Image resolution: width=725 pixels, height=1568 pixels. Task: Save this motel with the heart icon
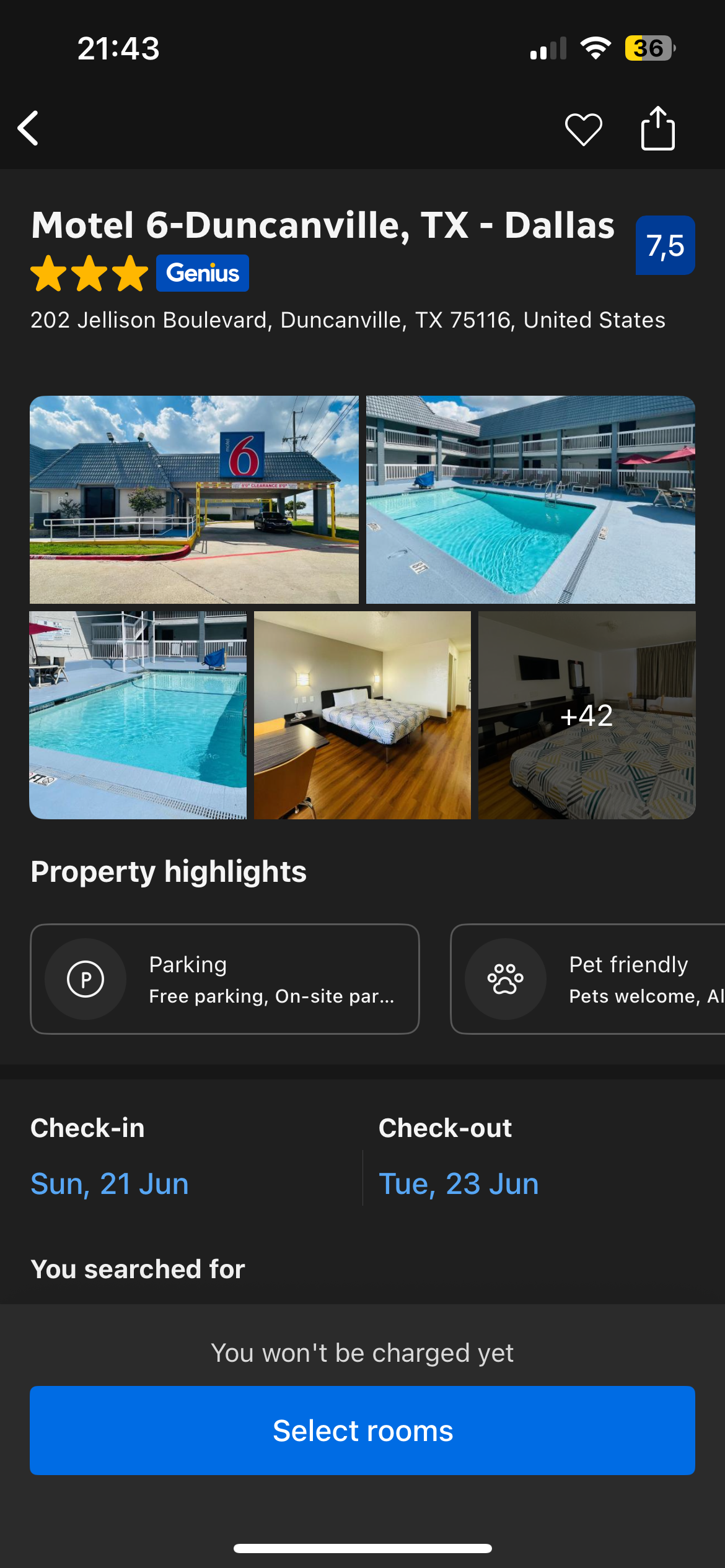pyautogui.click(x=583, y=129)
